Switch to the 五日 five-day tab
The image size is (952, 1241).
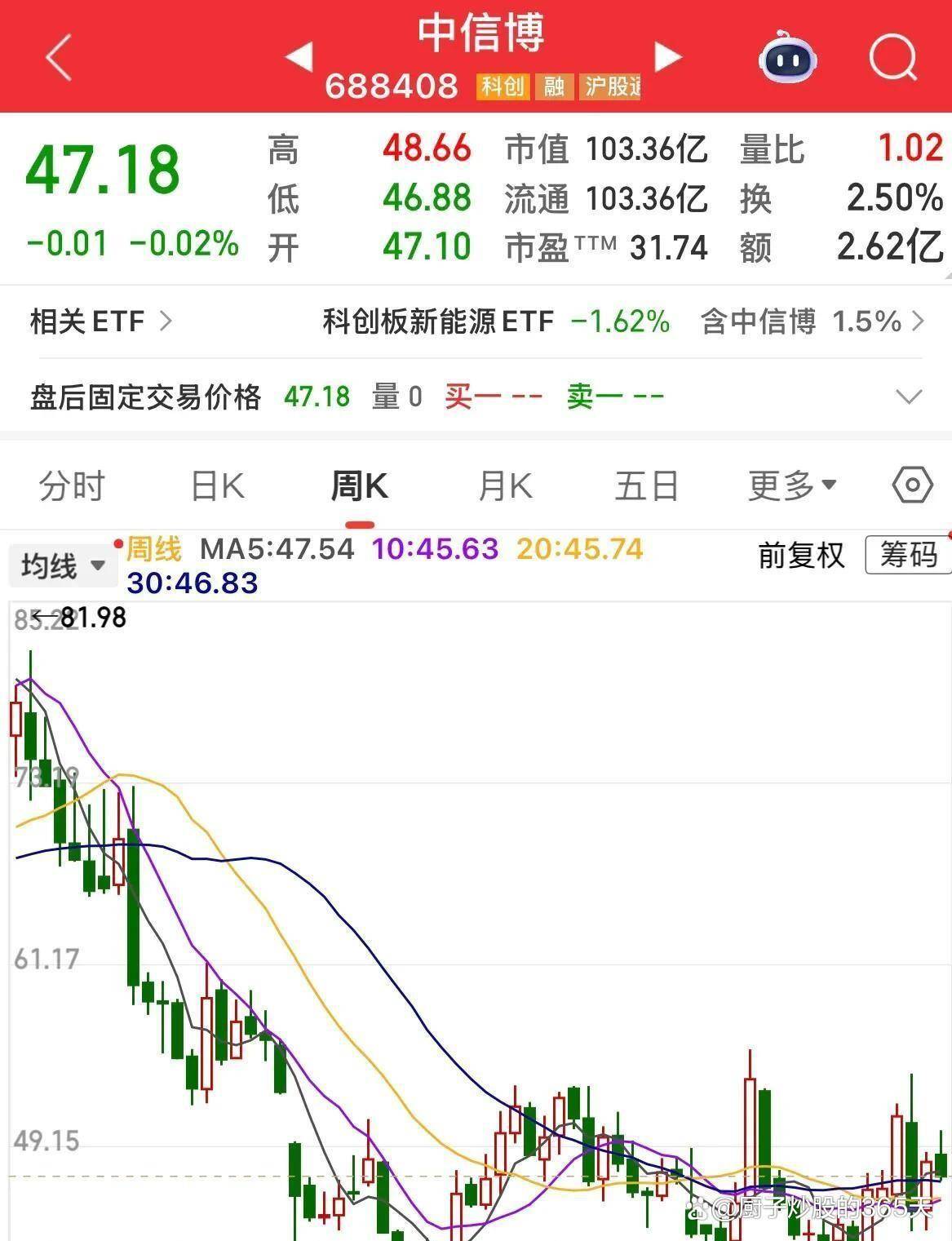(645, 484)
